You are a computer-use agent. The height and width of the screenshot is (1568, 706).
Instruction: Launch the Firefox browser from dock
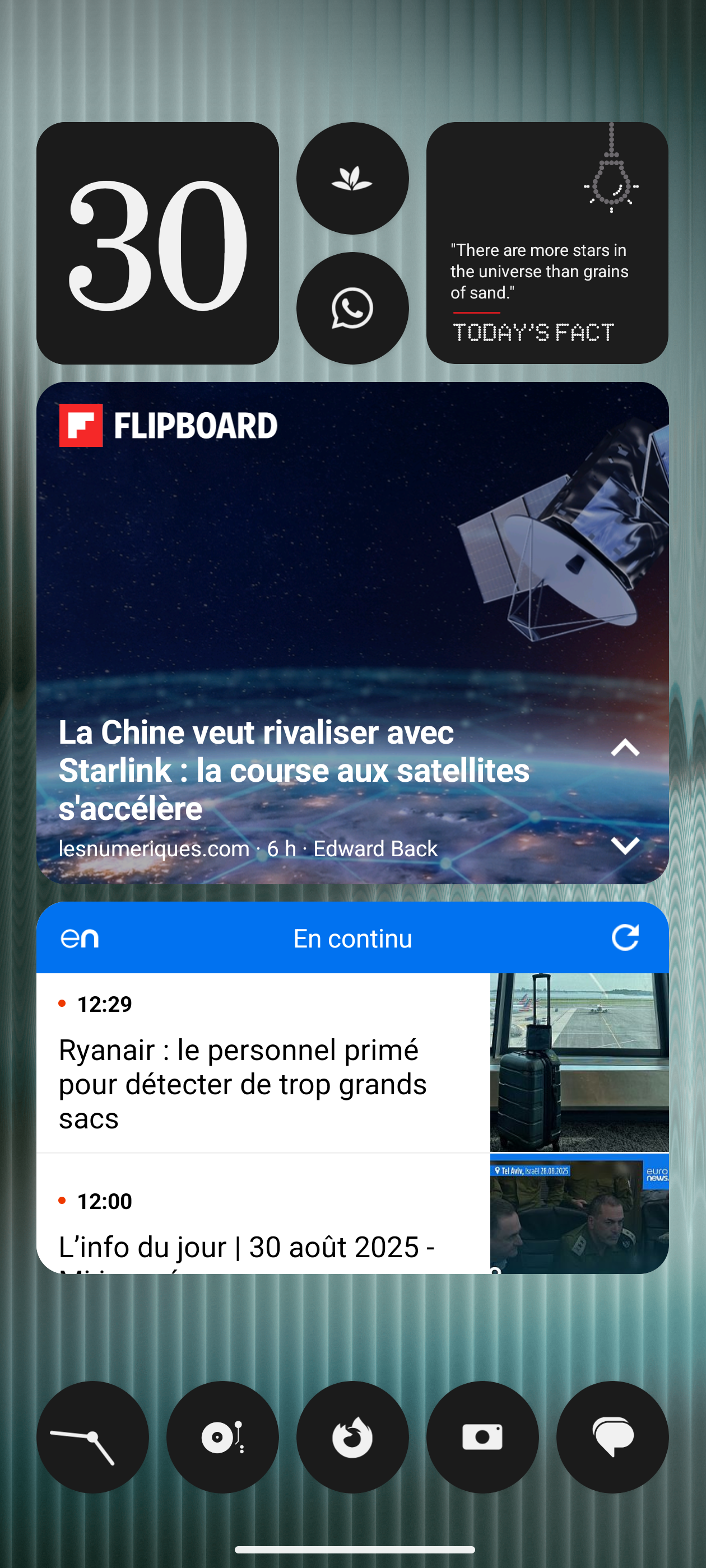[x=352, y=1436]
